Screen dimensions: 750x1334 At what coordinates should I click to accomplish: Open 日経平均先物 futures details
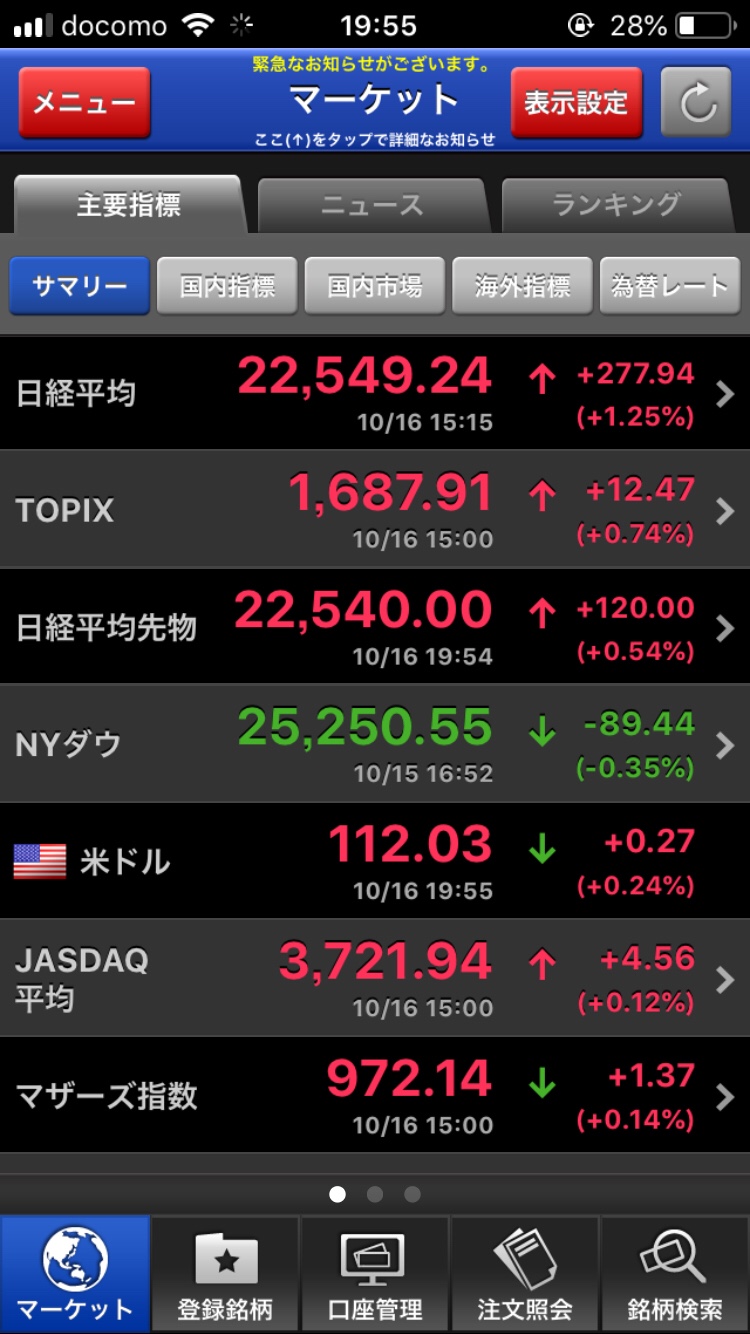pos(375,627)
